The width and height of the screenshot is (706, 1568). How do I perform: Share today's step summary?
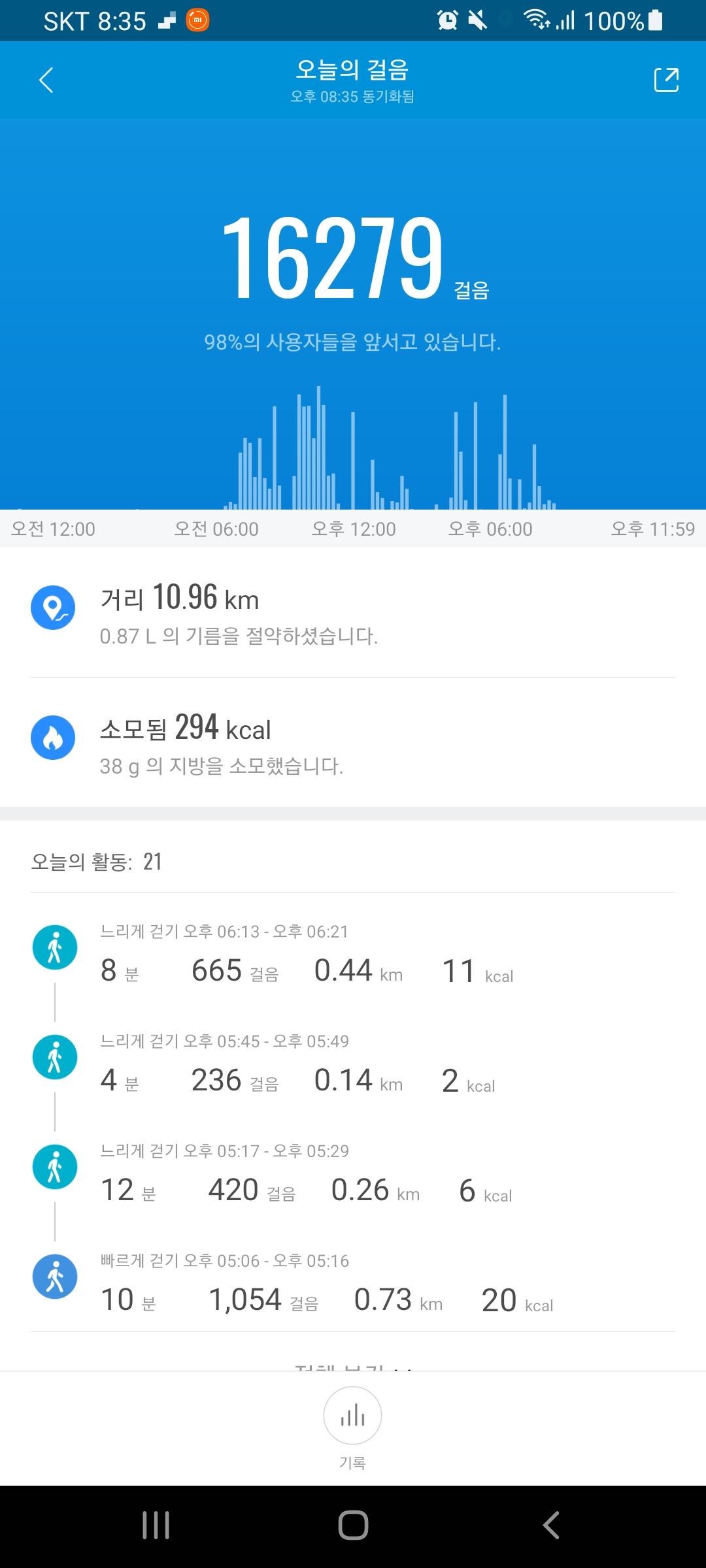(x=666, y=80)
